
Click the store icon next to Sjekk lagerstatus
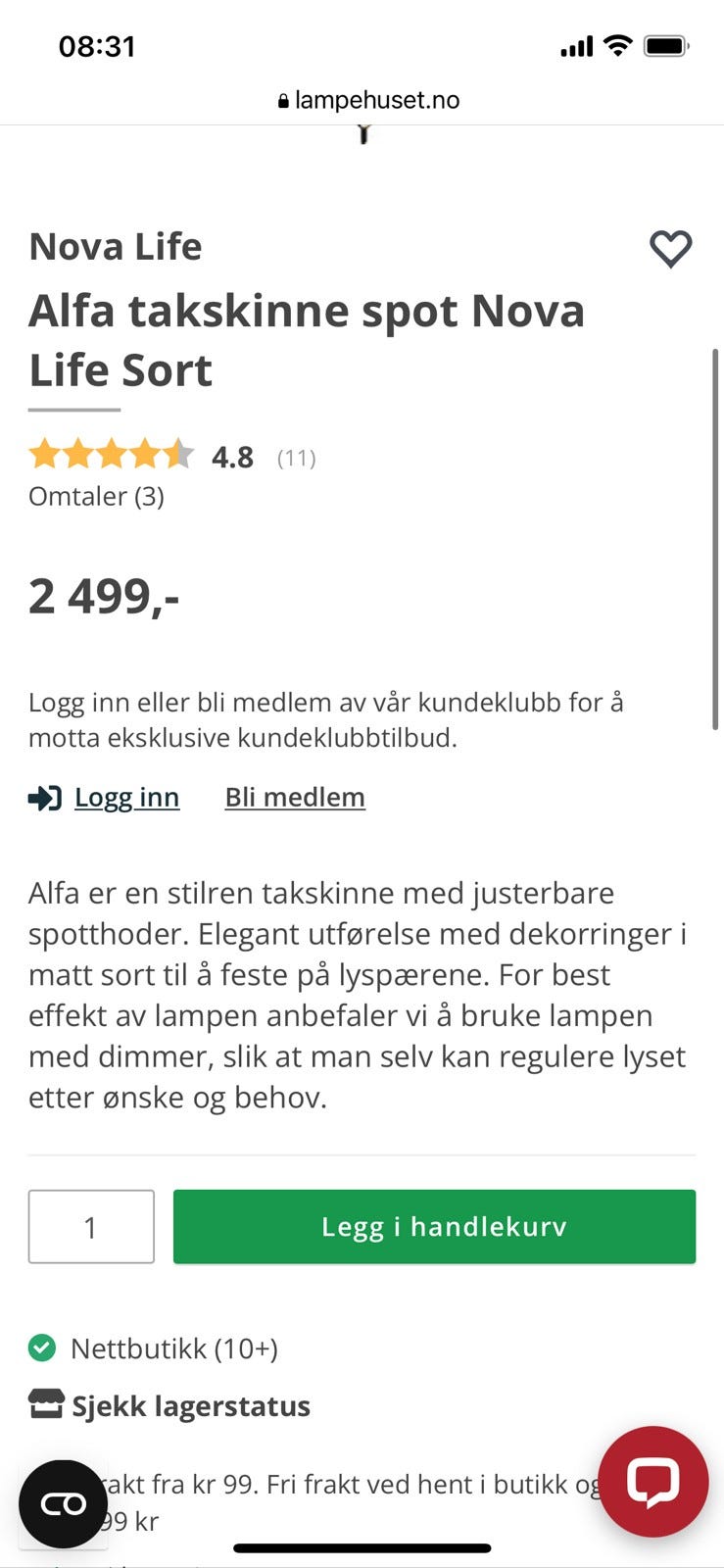click(43, 1404)
